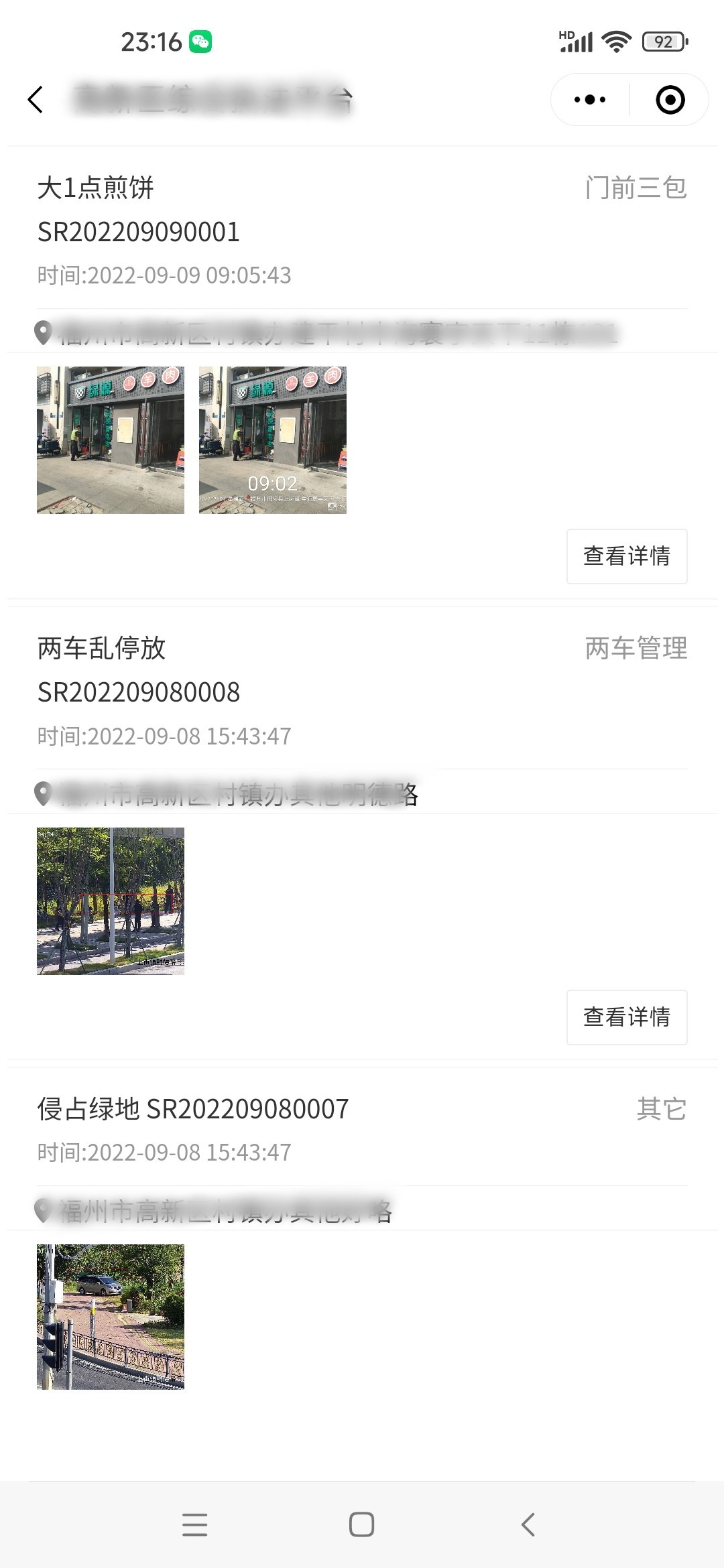View details of report SR202209090001

(626, 556)
